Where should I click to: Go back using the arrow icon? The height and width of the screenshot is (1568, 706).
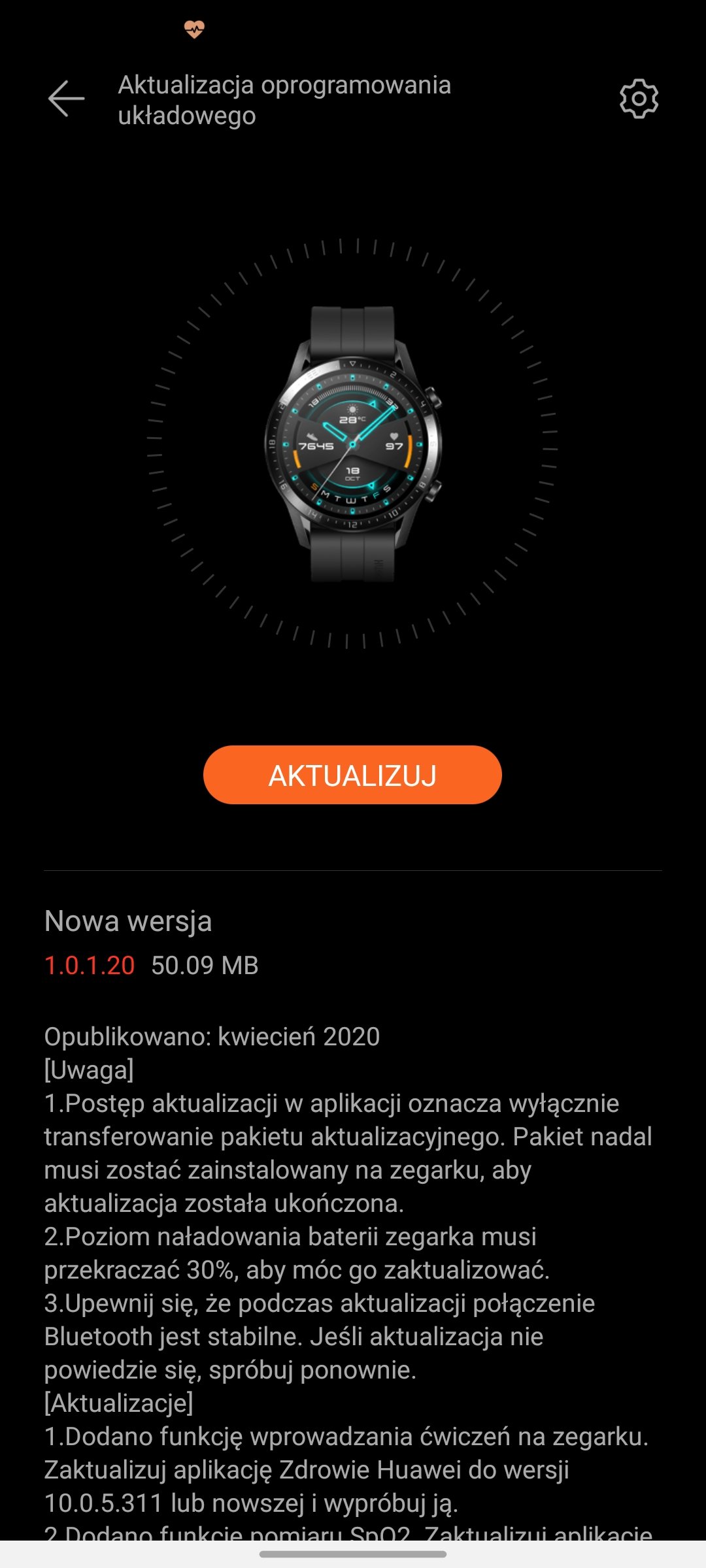point(66,99)
